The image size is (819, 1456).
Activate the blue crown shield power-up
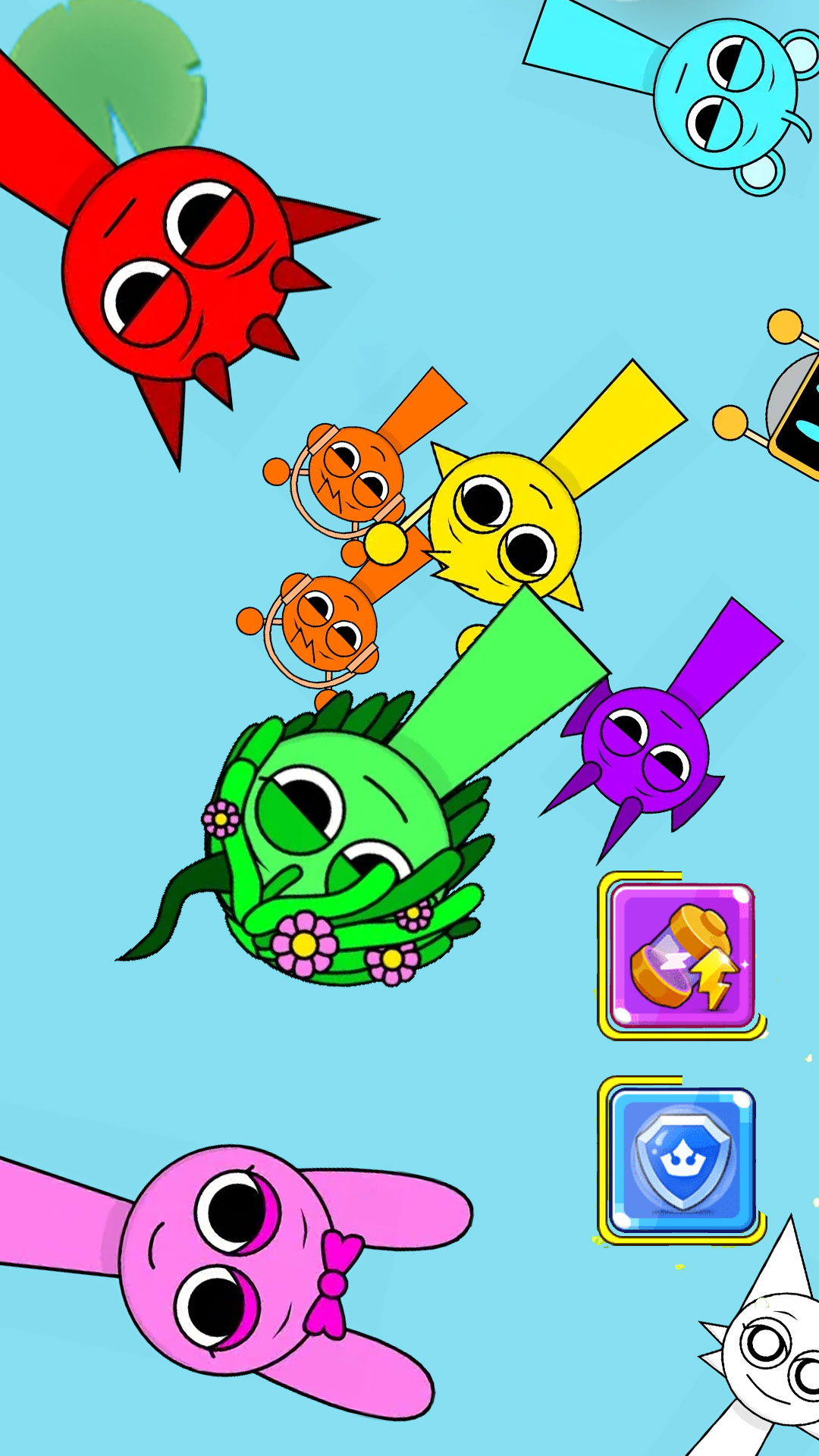pos(682,1160)
